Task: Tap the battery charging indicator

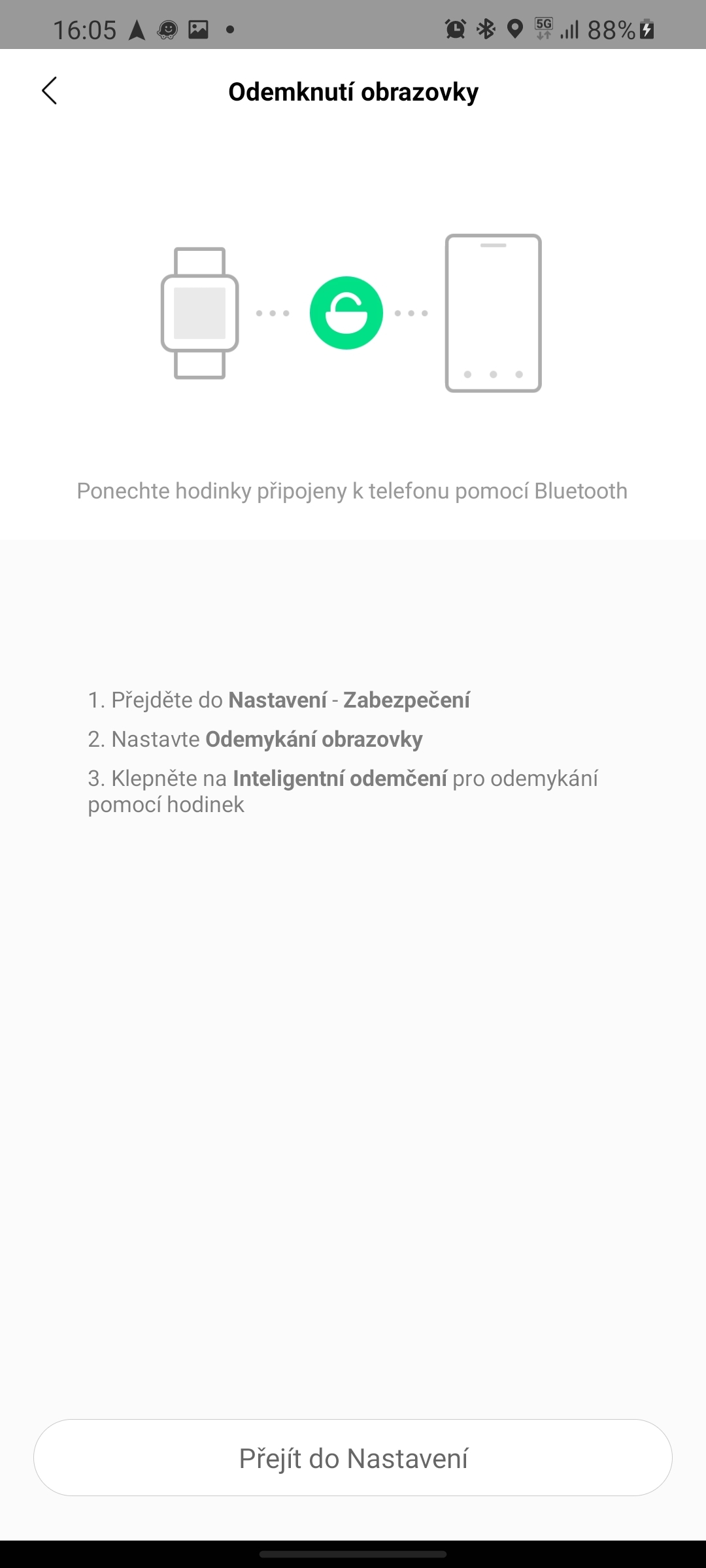Action: 646,29
